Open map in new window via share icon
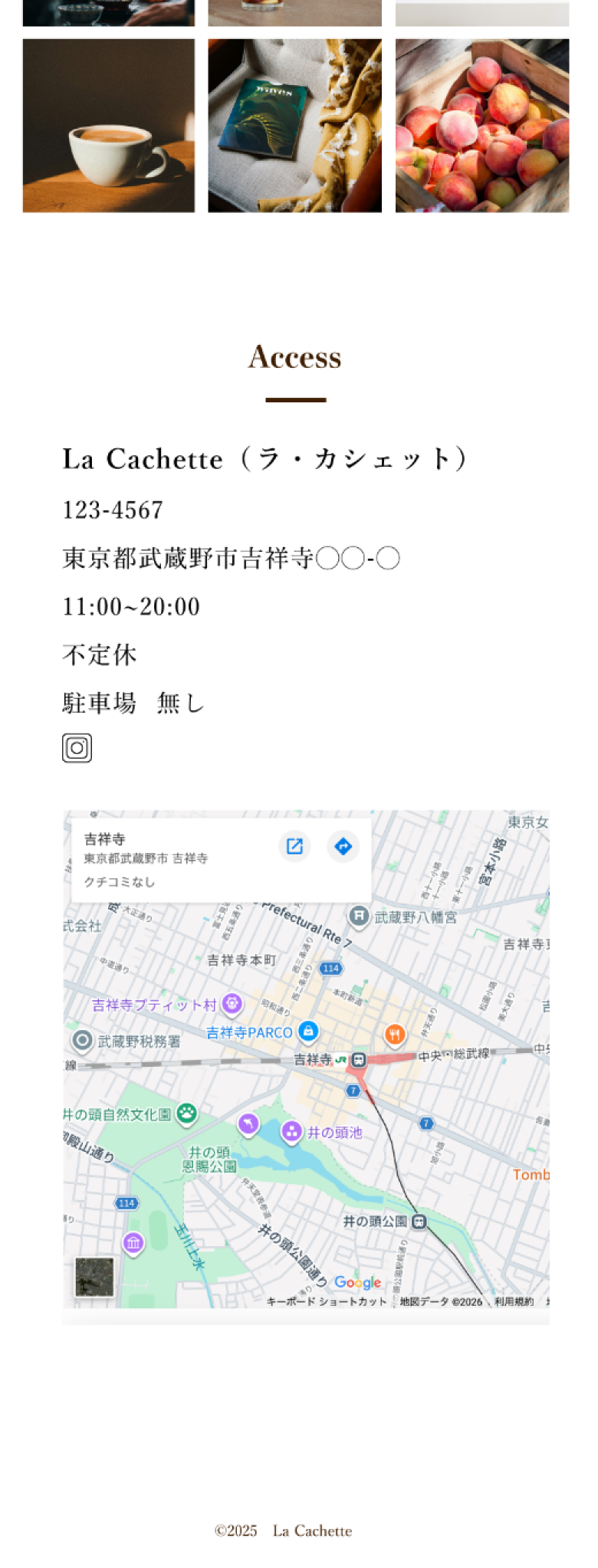This screenshot has width=598, height=1568. click(x=294, y=847)
